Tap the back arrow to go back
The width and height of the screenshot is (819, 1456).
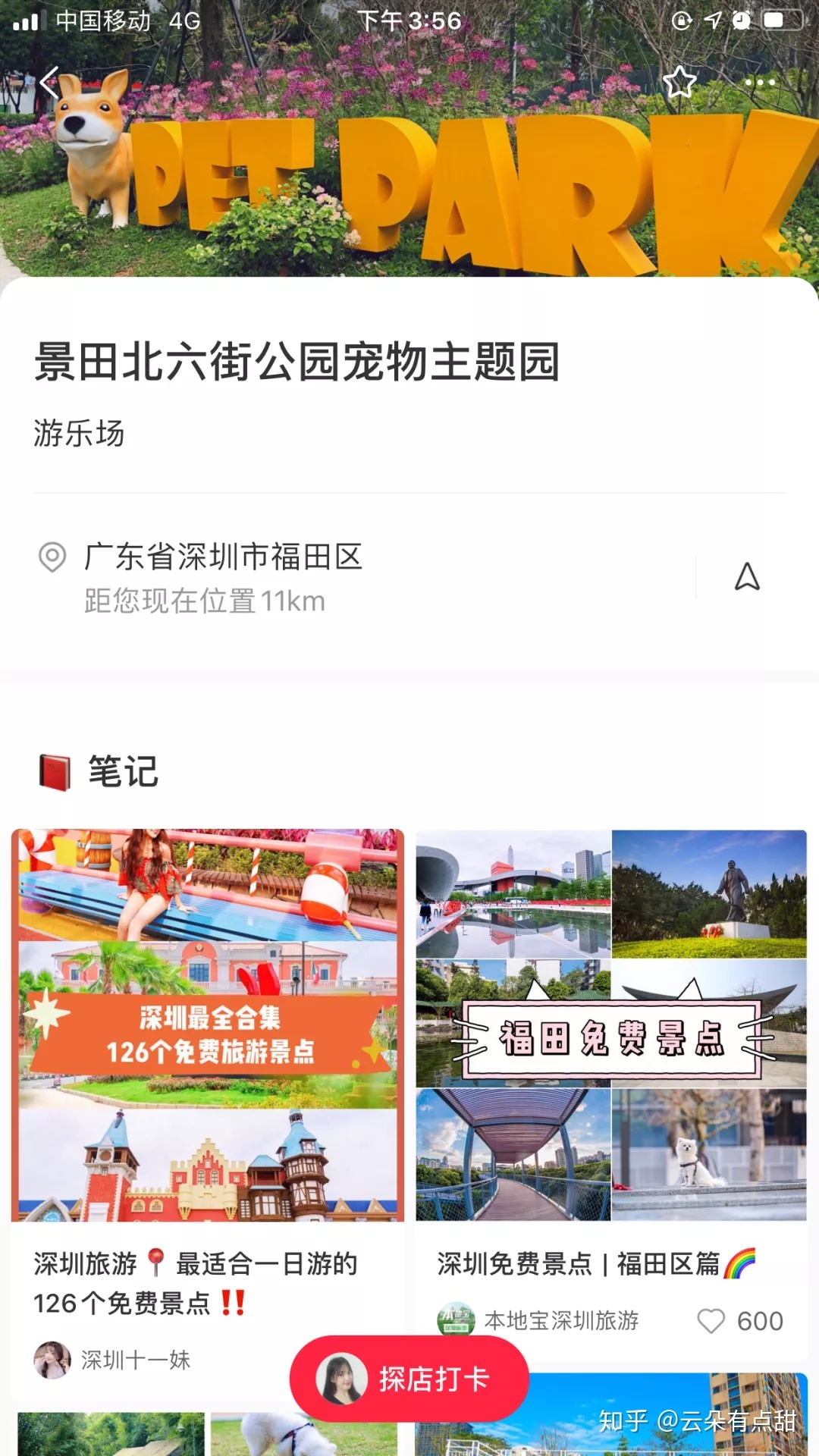coord(52,83)
